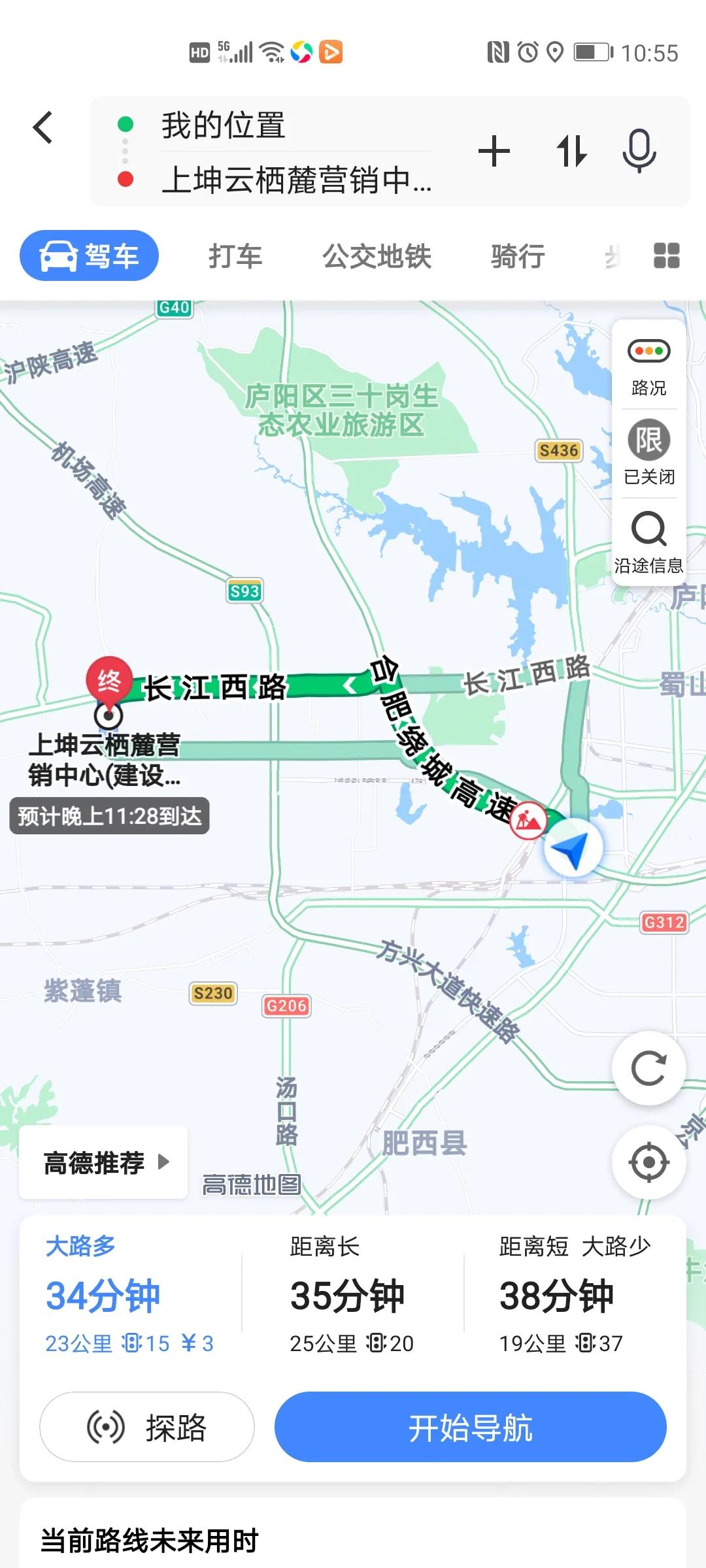The width and height of the screenshot is (706, 1568).
Task: Start voice input via microphone icon
Action: 639,152
